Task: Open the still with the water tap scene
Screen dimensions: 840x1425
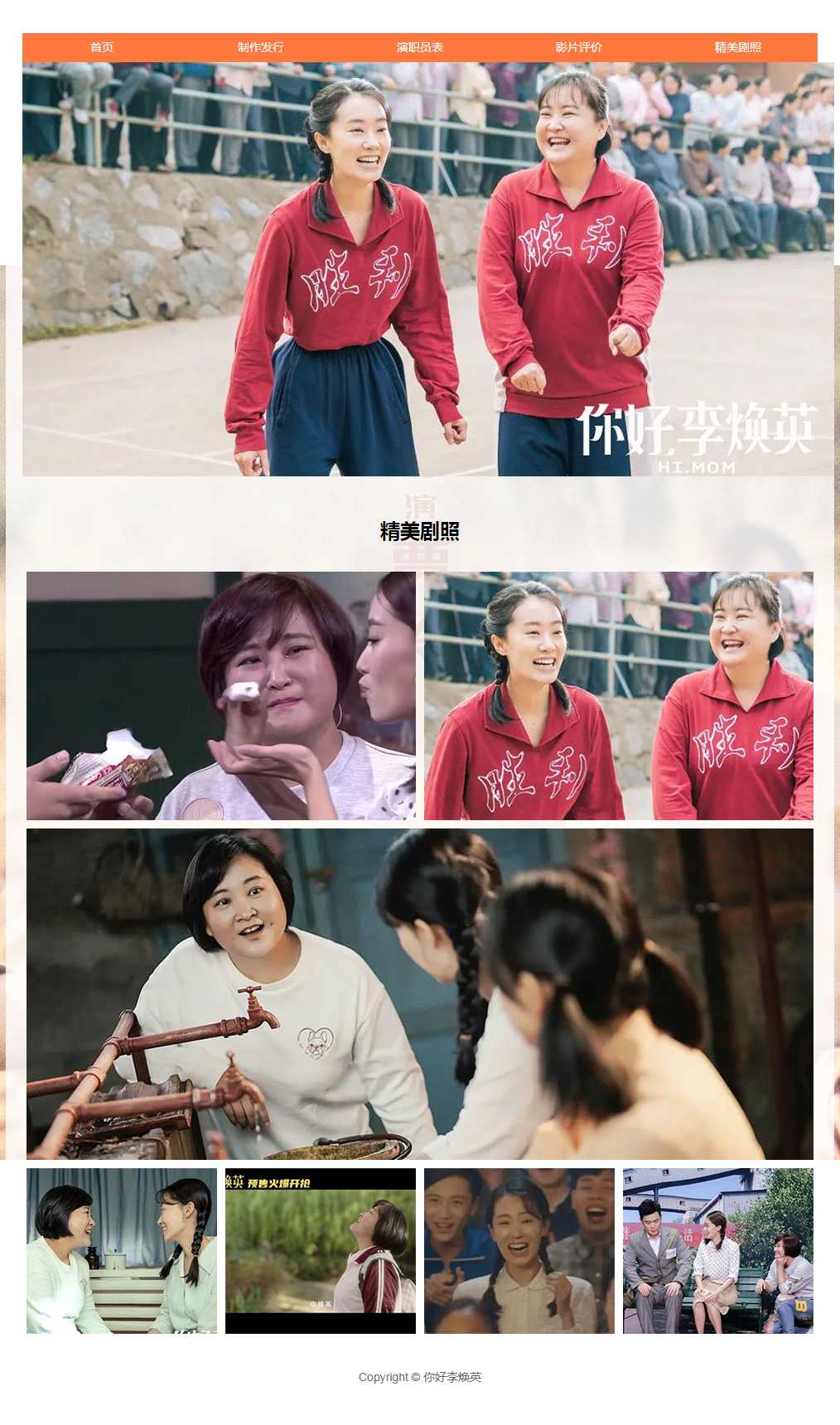Action: (420, 993)
